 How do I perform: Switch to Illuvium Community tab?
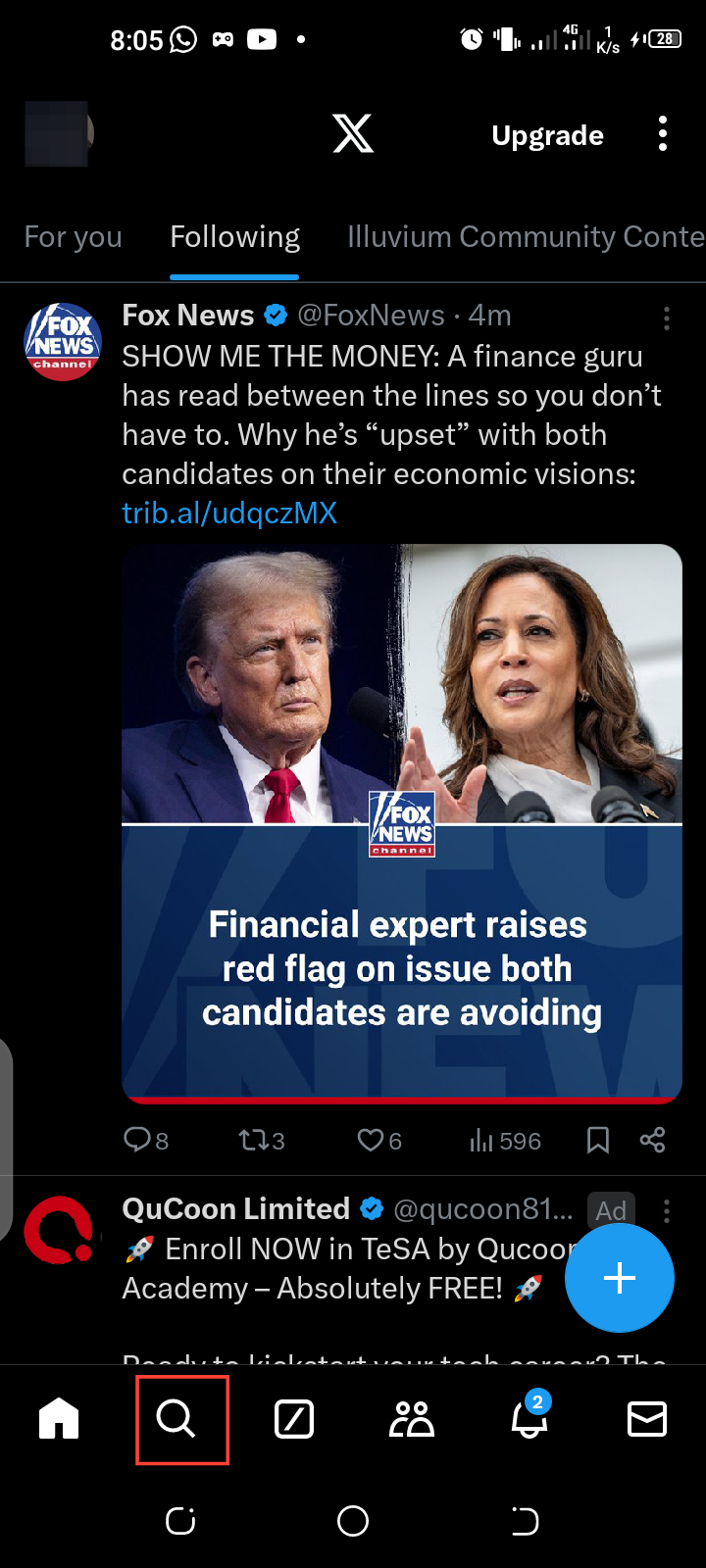point(526,237)
